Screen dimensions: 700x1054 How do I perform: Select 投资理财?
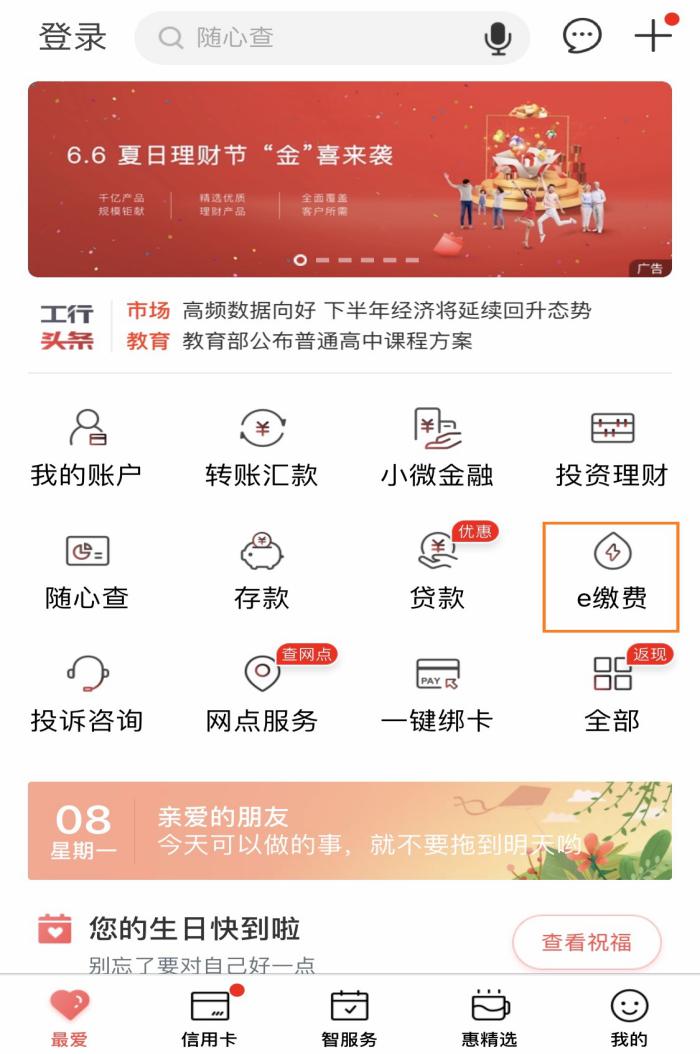[612, 448]
